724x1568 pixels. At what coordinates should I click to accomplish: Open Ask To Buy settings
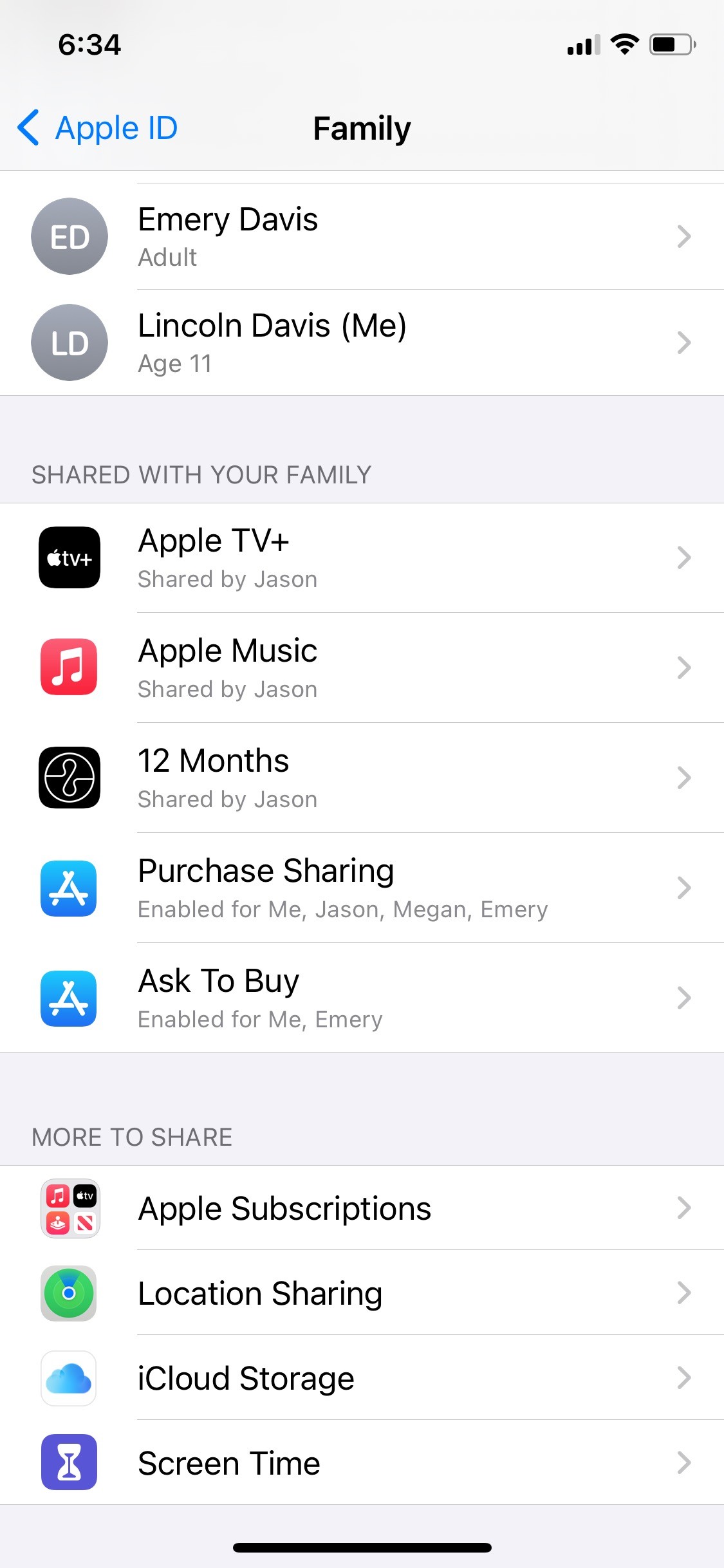click(362, 998)
